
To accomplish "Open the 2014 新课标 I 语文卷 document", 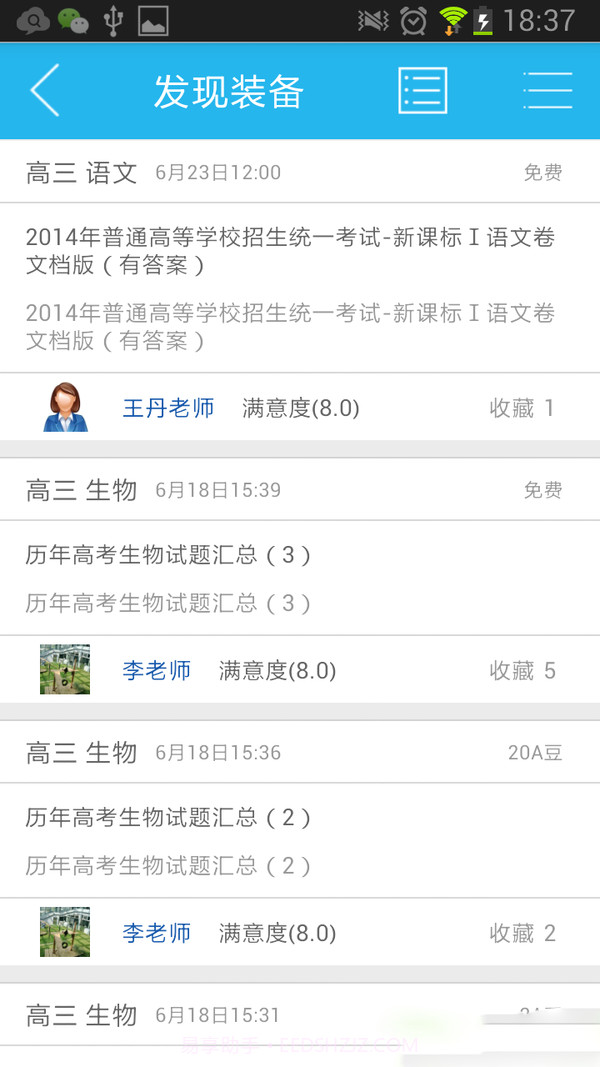I will coord(290,251).
